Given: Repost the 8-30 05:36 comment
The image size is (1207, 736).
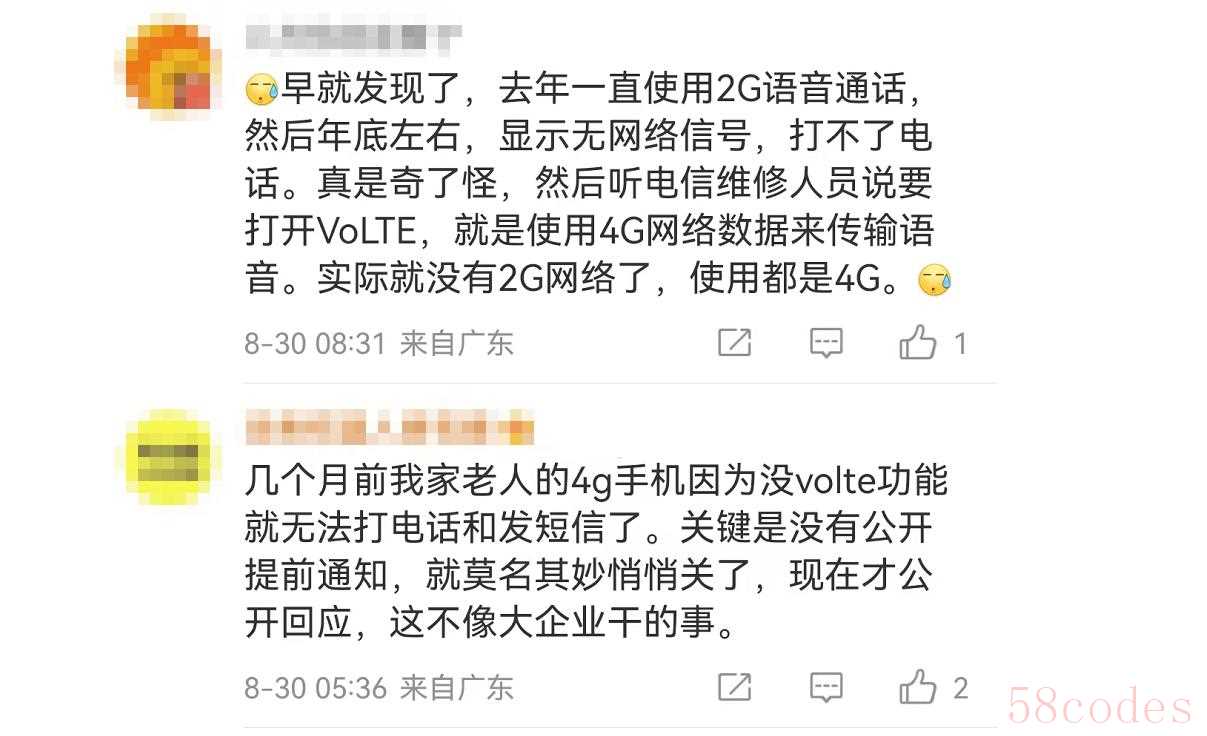Looking at the screenshot, I should click(x=735, y=688).
